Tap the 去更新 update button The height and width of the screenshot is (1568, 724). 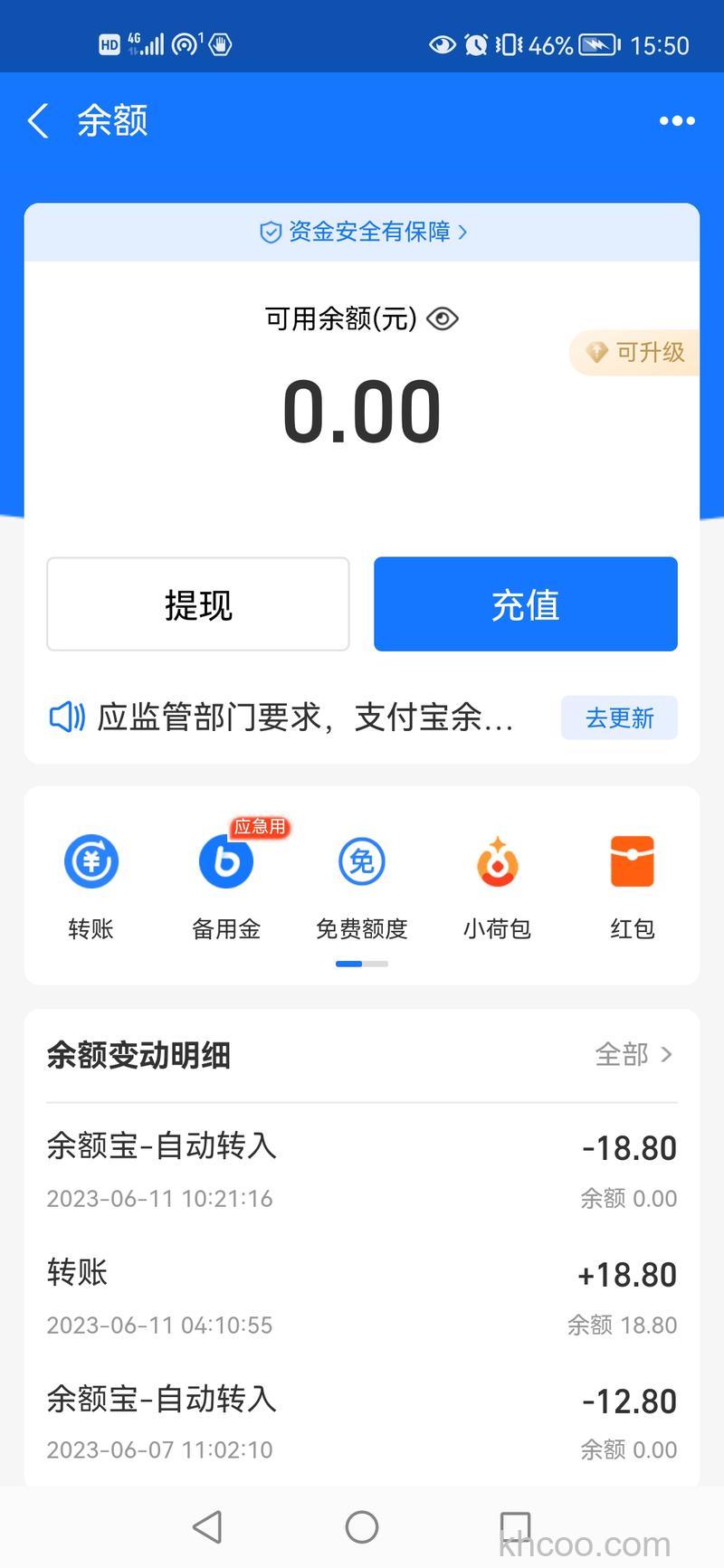[619, 717]
